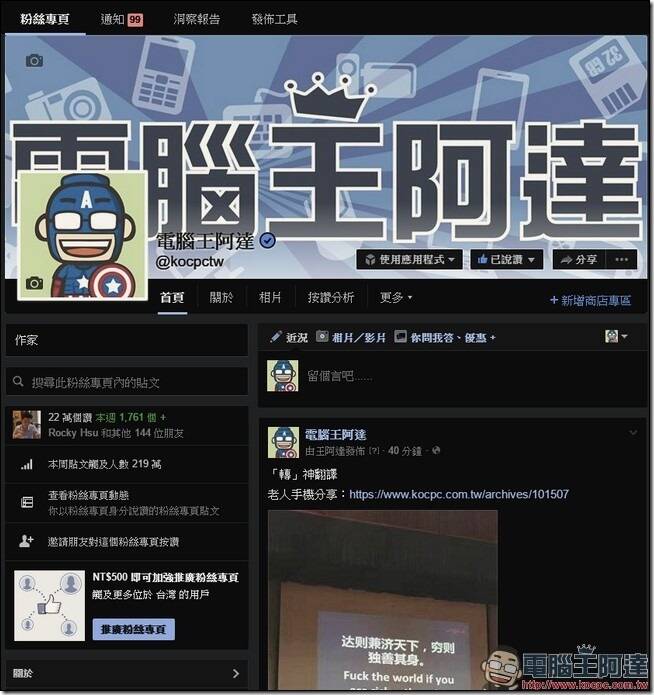Open the 按讚分析 tab
Image resolution: width=654 pixels, height=695 pixels.
[x=330, y=297]
